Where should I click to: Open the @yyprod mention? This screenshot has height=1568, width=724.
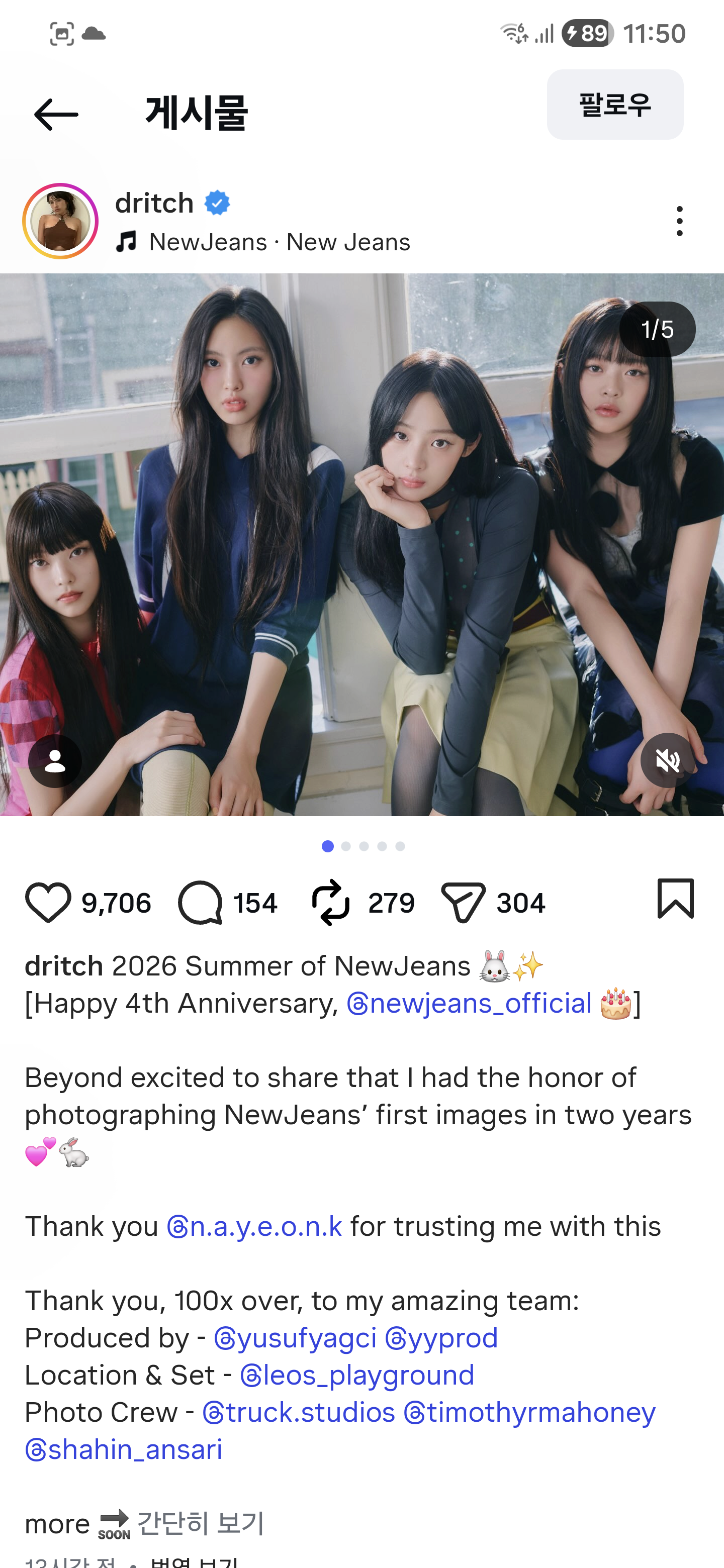441,1337
